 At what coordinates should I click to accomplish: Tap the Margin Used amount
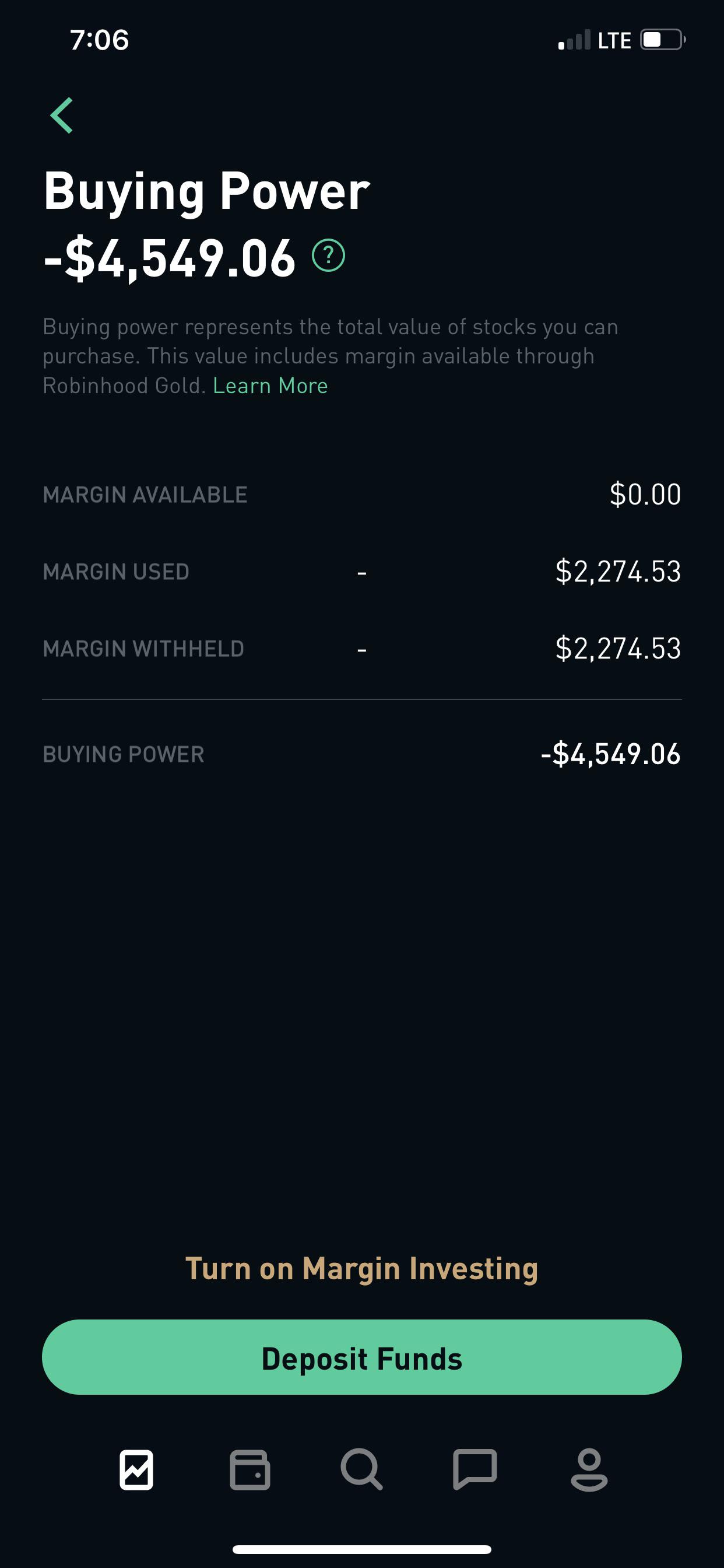pos(618,571)
